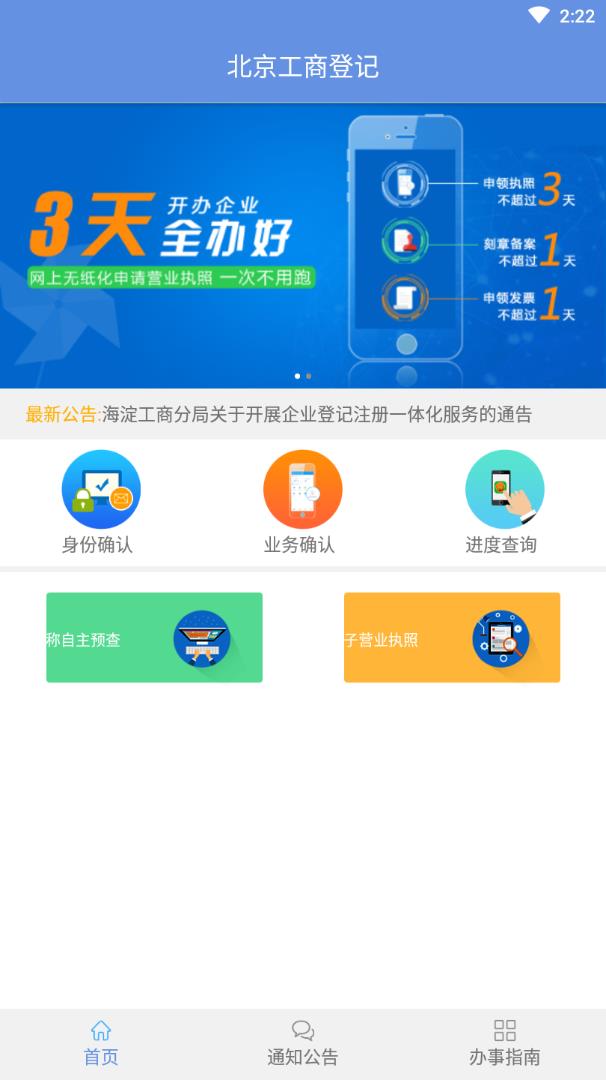Switch to the 通知公告 tab
606x1080 pixels.
click(x=302, y=1043)
